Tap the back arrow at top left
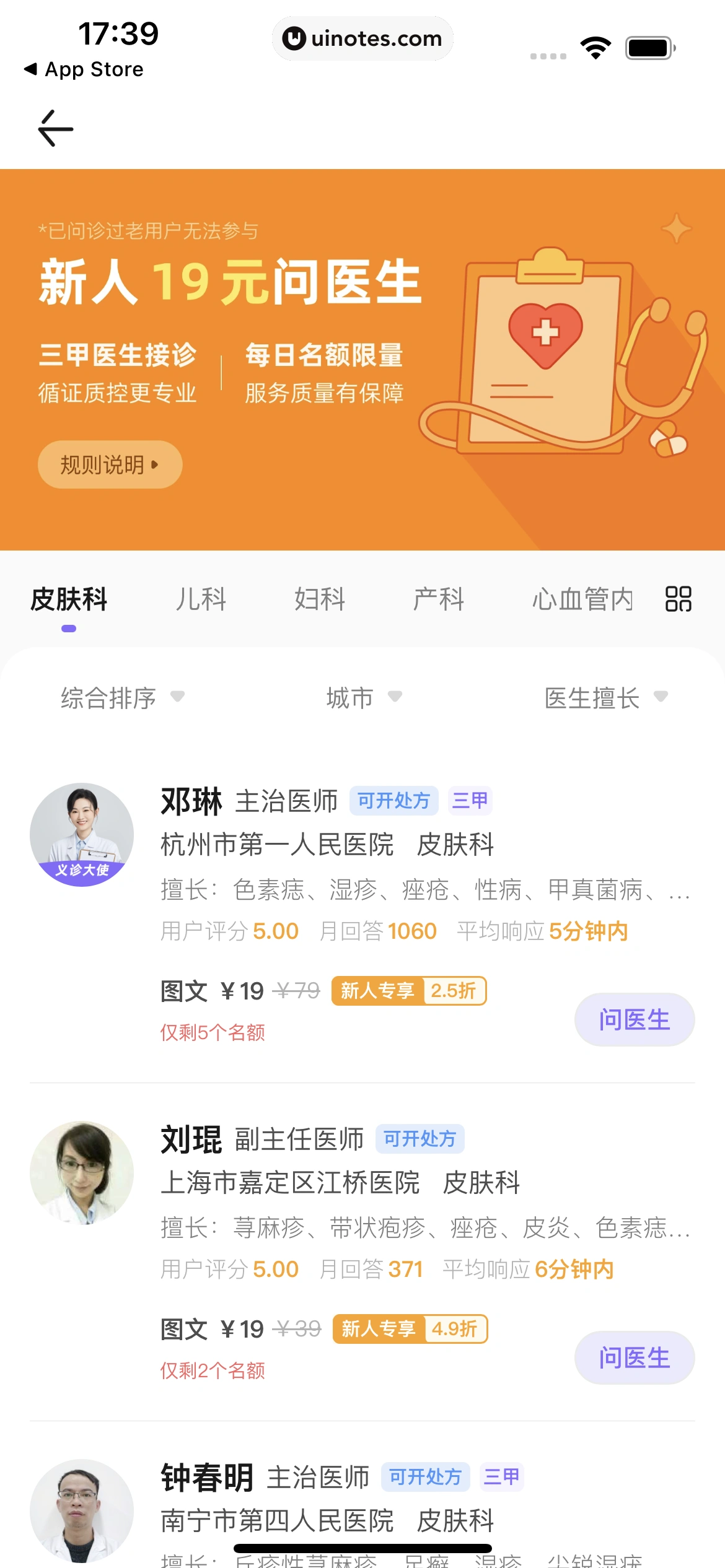The image size is (725, 1568). click(x=53, y=128)
